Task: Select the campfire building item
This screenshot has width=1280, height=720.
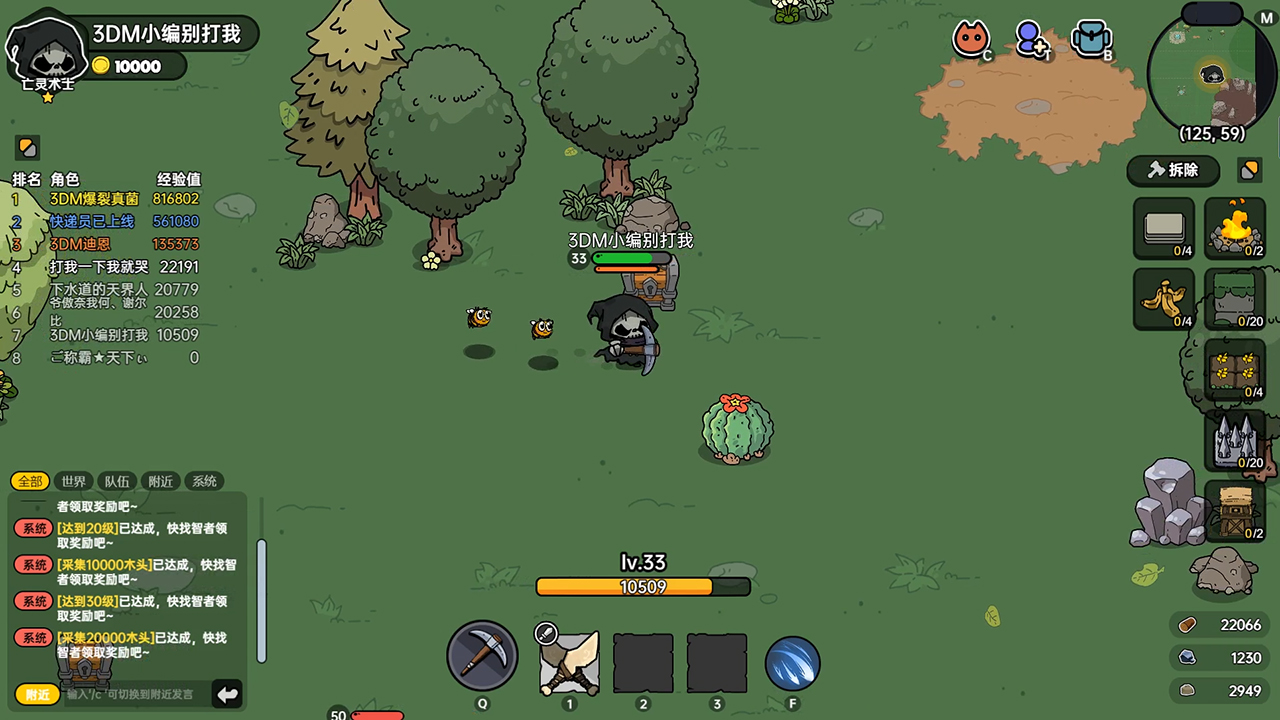Action: (1234, 228)
